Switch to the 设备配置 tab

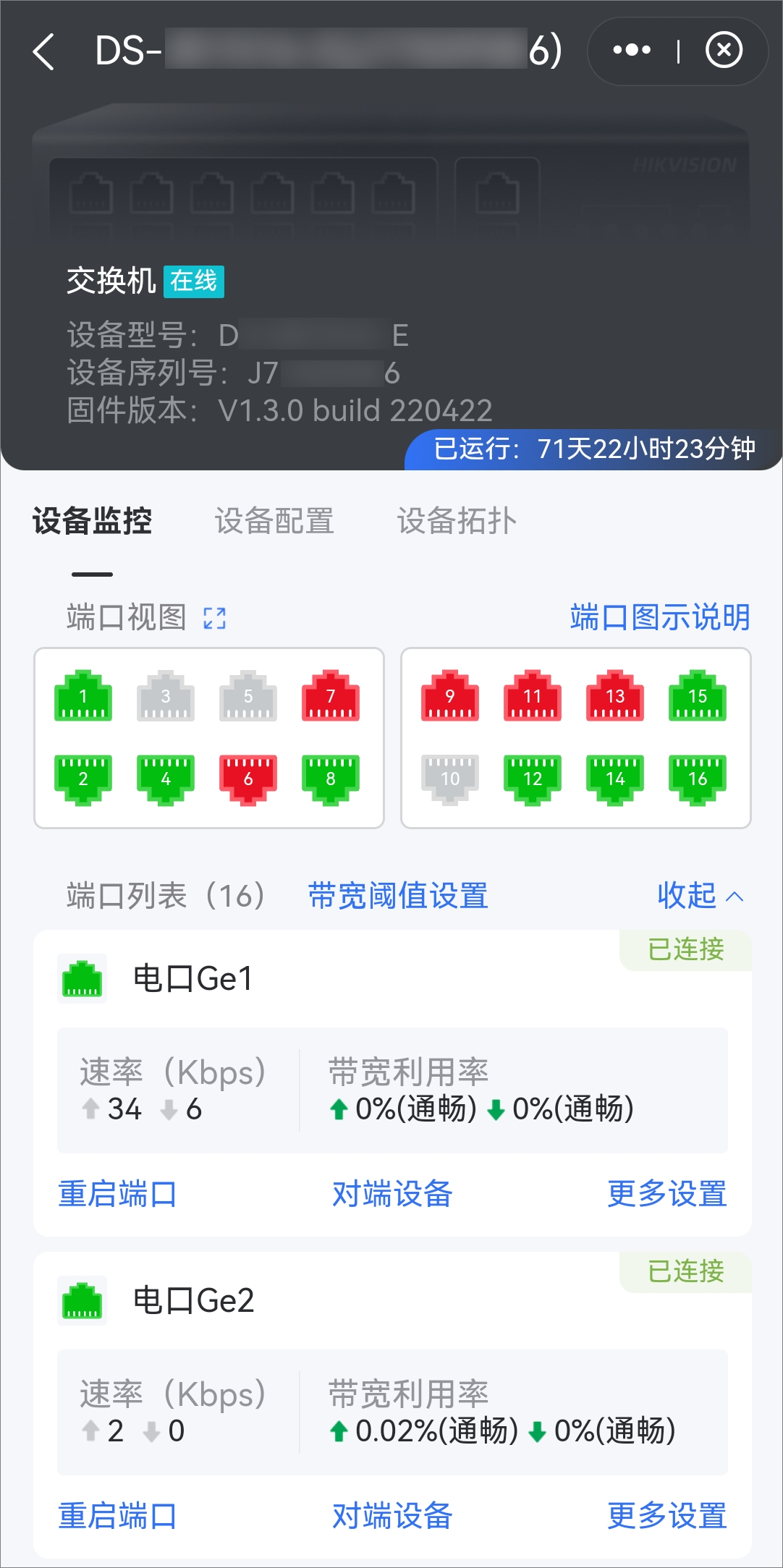(274, 521)
